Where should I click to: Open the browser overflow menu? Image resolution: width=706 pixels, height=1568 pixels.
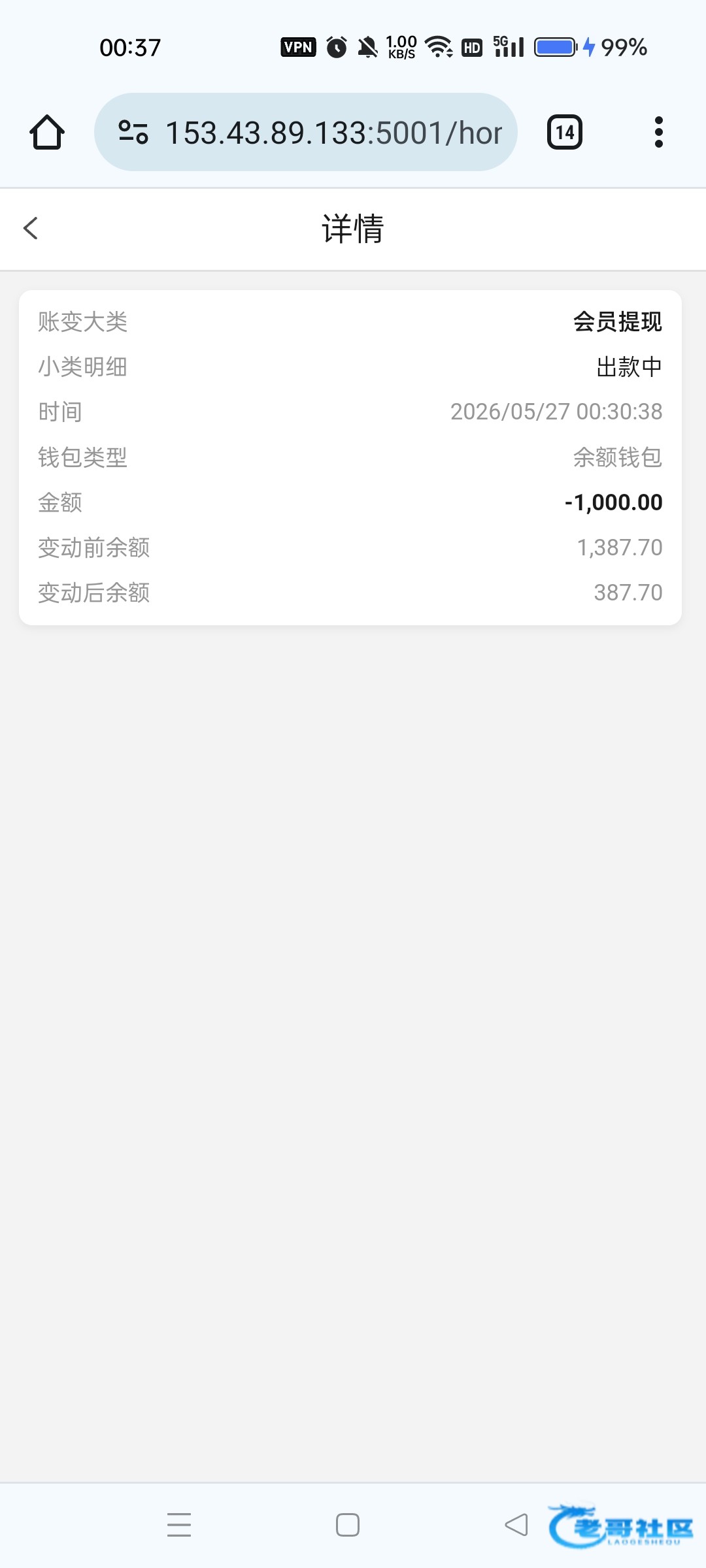coord(659,133)
